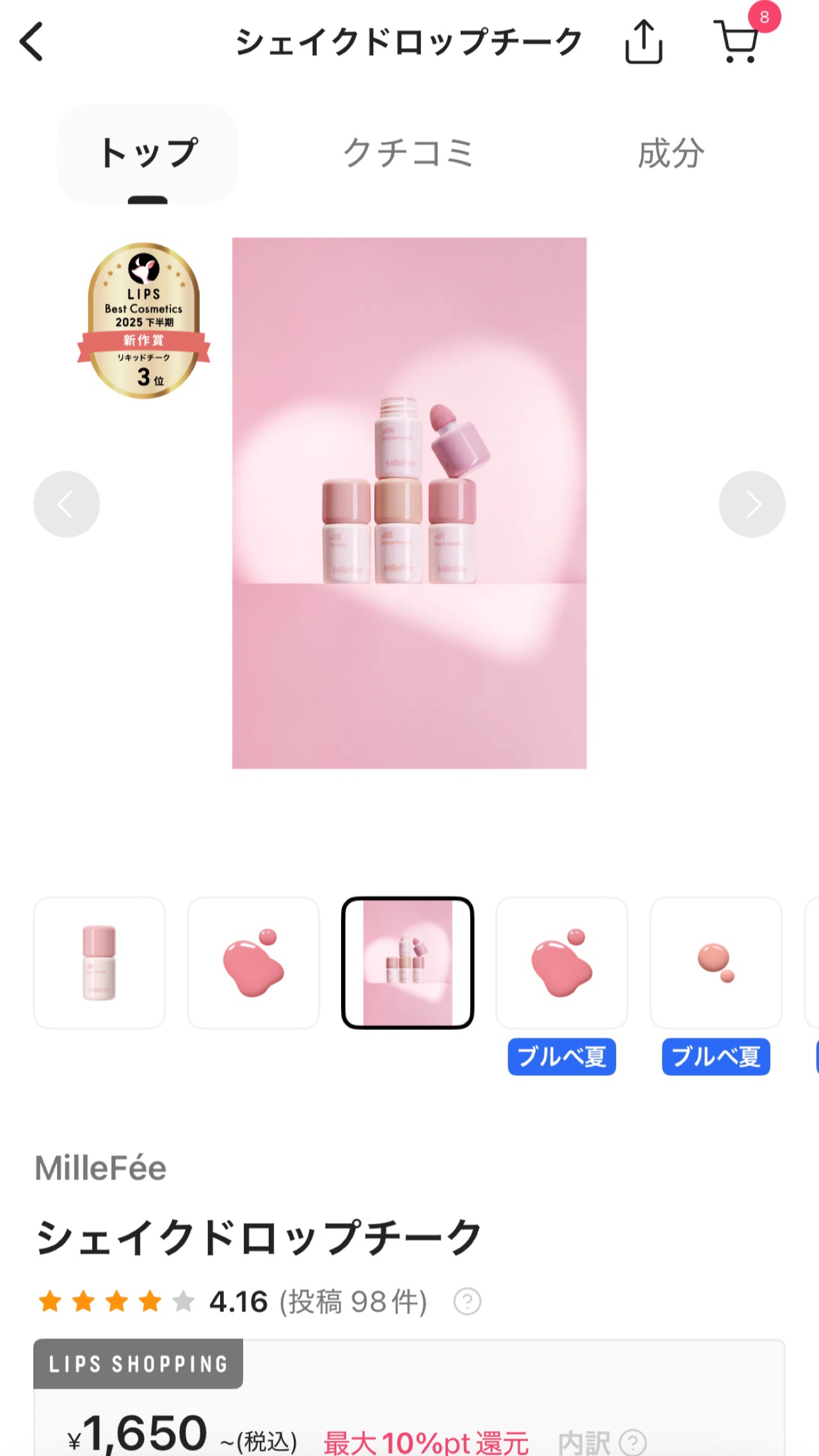Tap the back arrow to return
This screenshot has width=819, height=1456.
[31, 42]
